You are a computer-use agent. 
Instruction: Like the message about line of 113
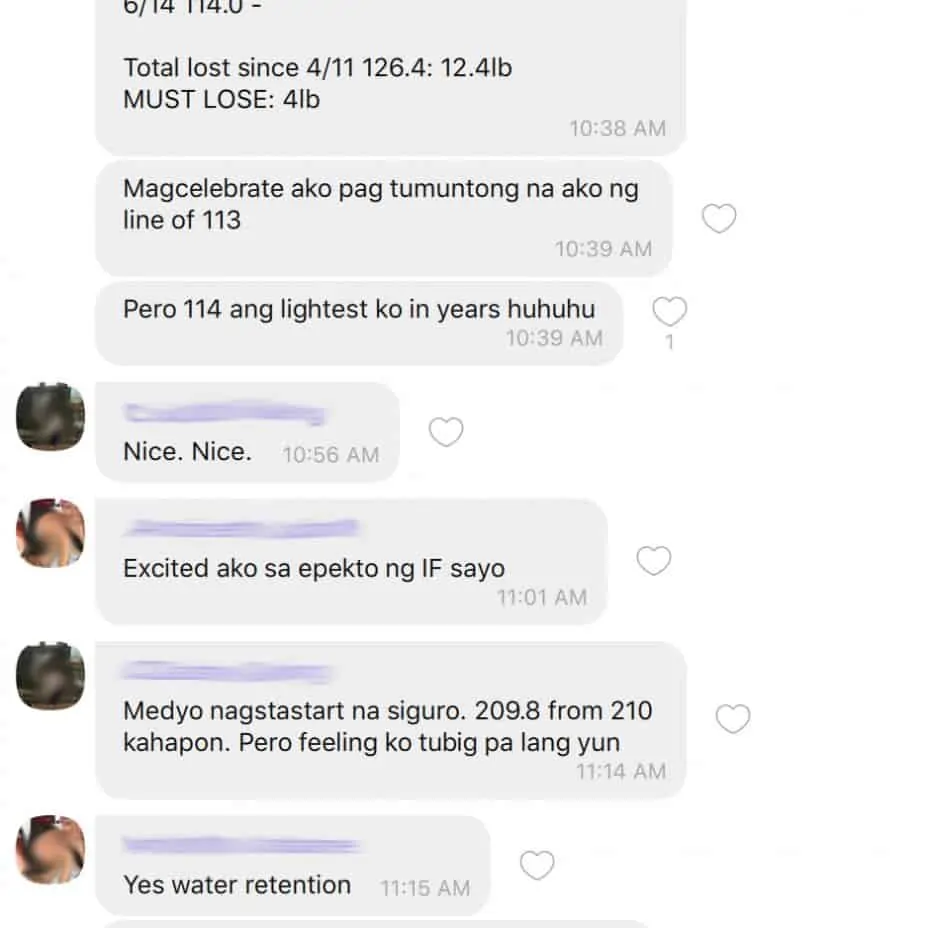pos(719,218)
